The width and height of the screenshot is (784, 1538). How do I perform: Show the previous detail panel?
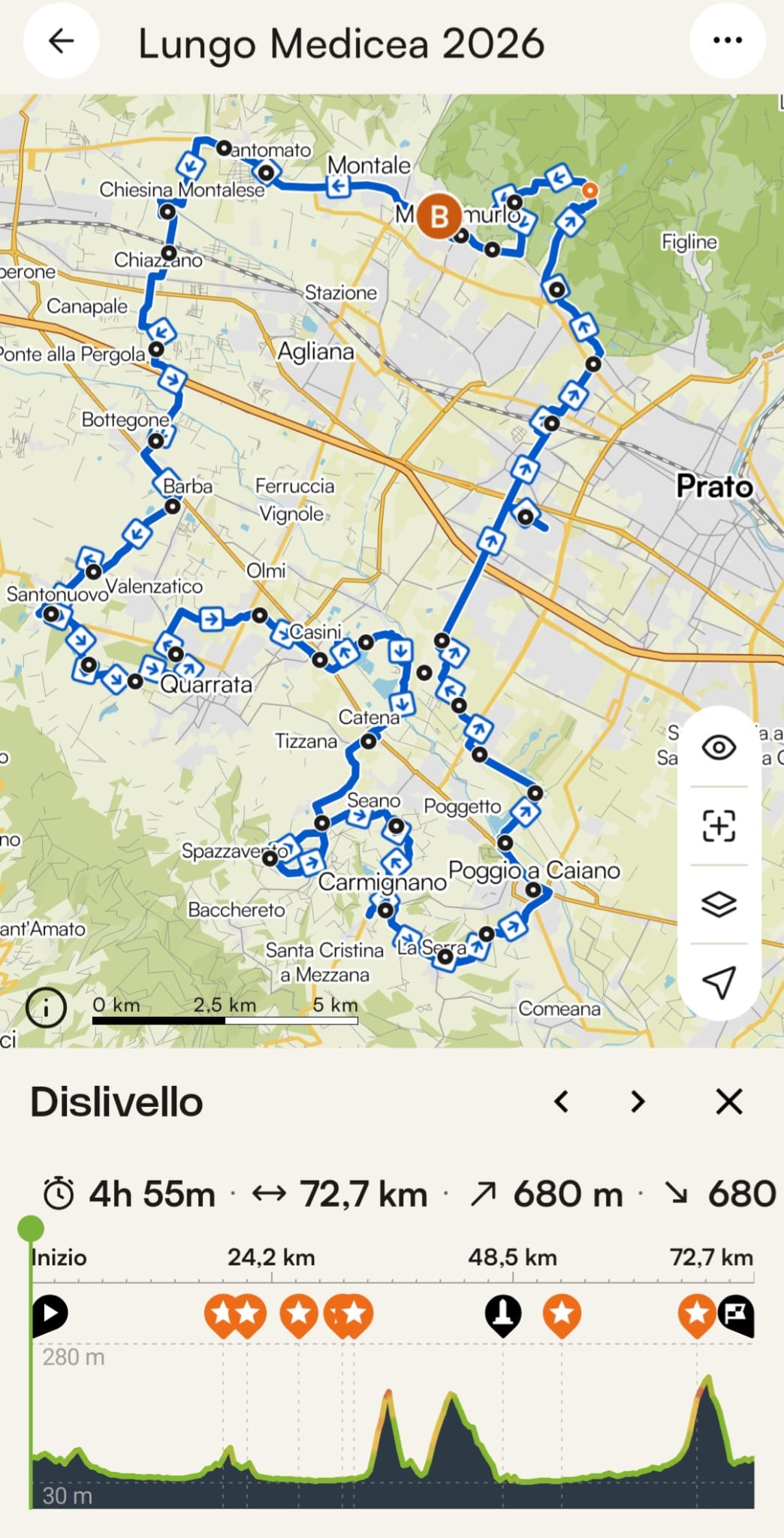pyautogui.click(x=561, y=1102)
